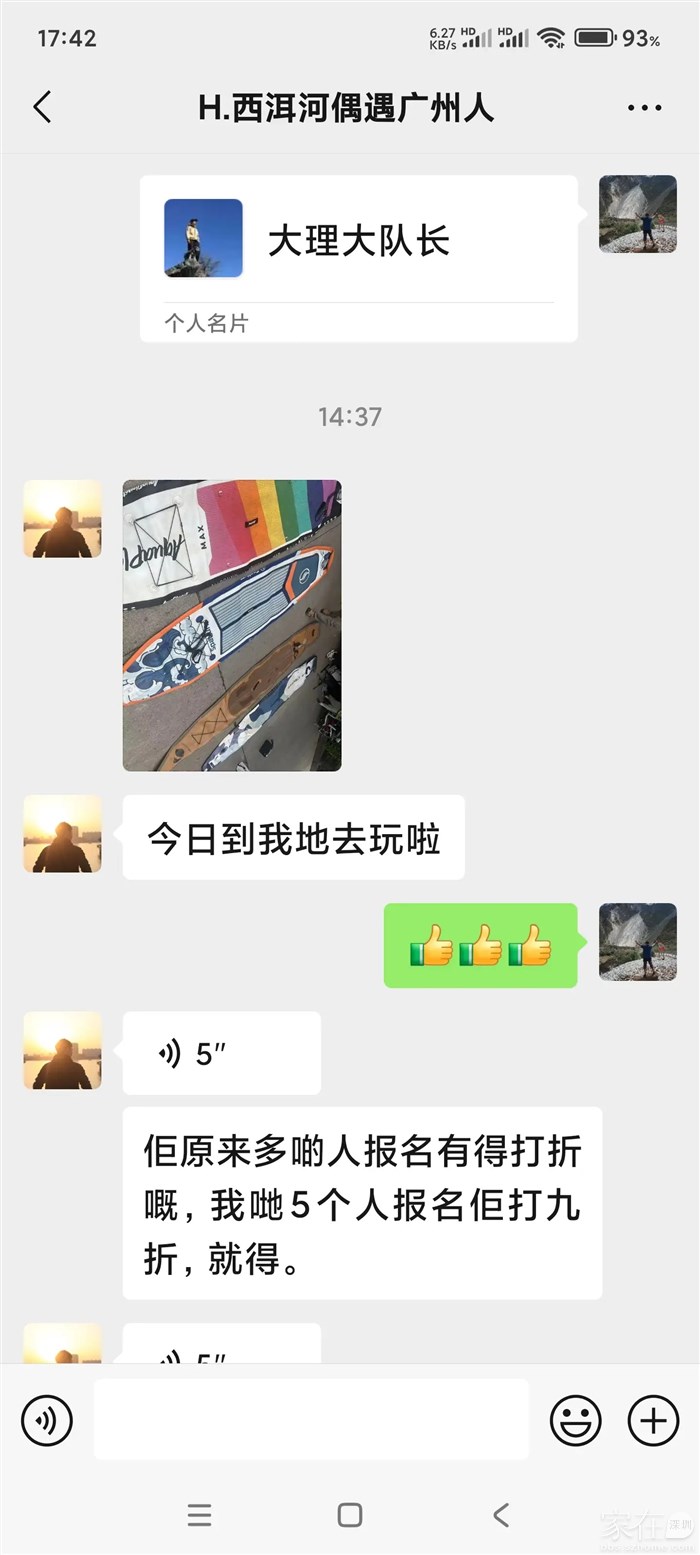
Task: Open the plus attachments menu
Action: click(653, 1420)
